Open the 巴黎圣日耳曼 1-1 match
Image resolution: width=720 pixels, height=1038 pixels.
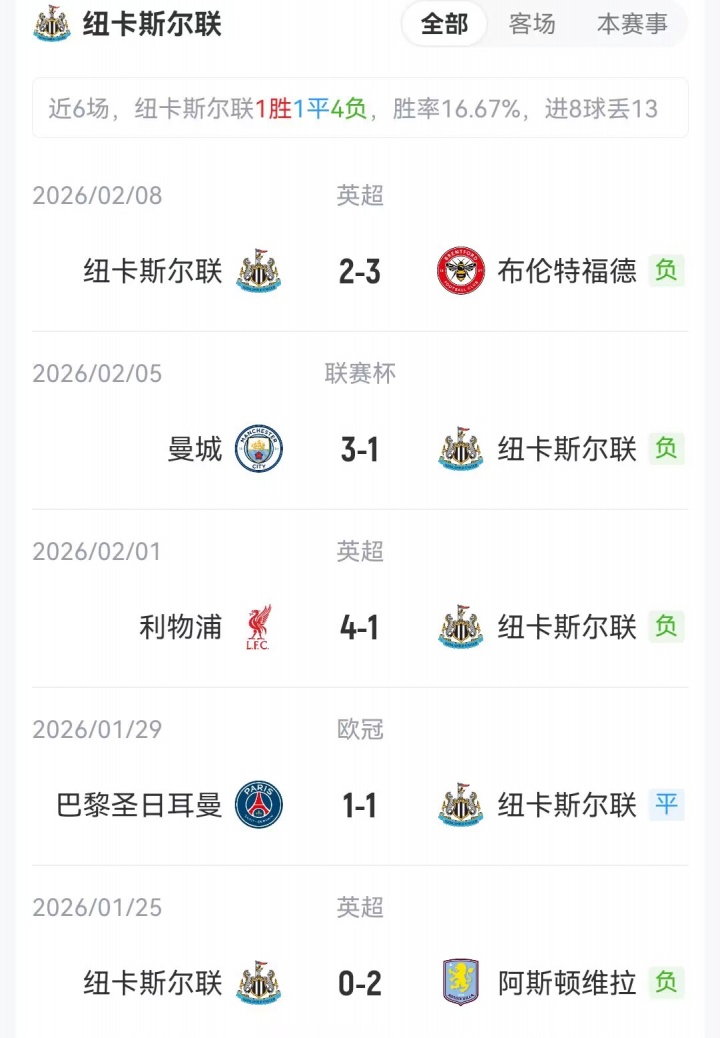360,805
